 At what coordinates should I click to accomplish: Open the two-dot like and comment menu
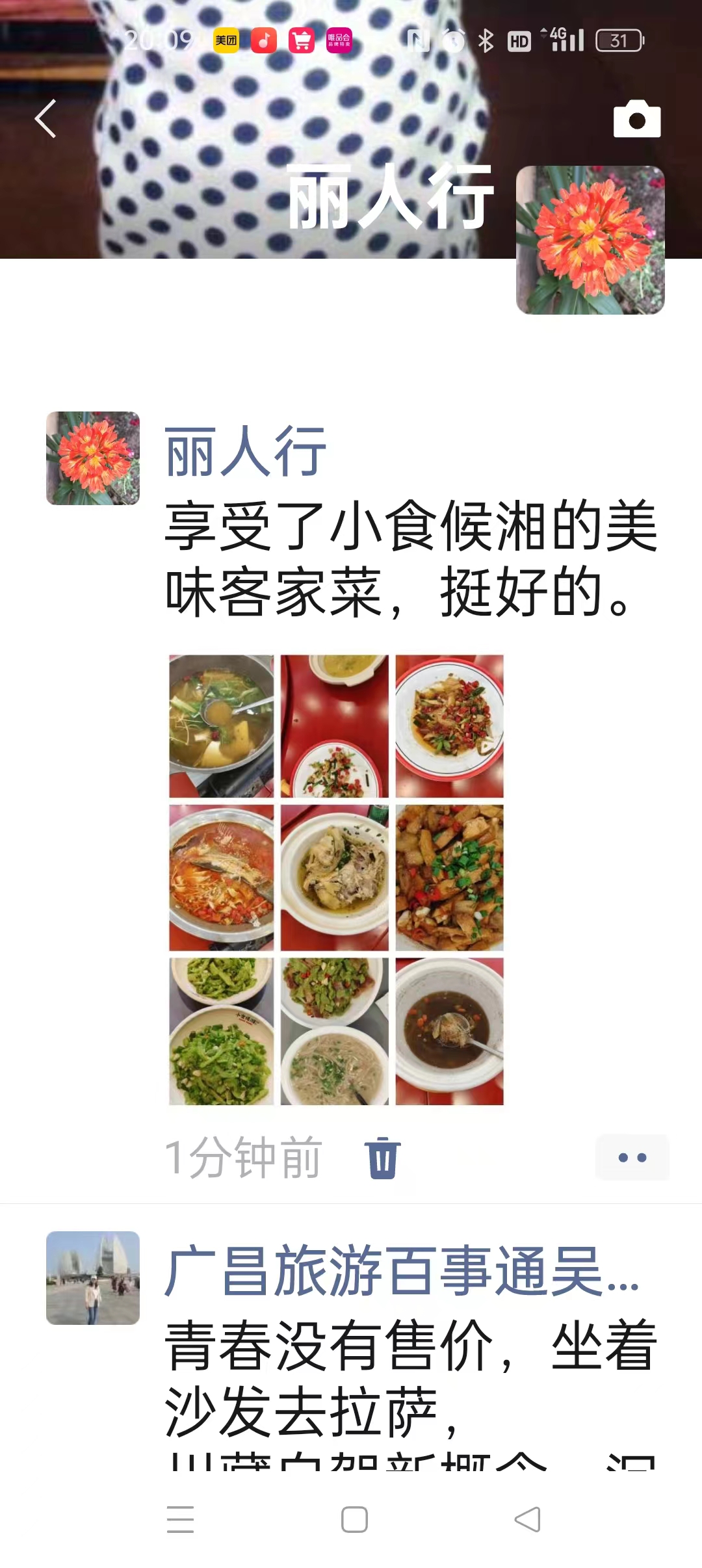[x=632, y=1157]
